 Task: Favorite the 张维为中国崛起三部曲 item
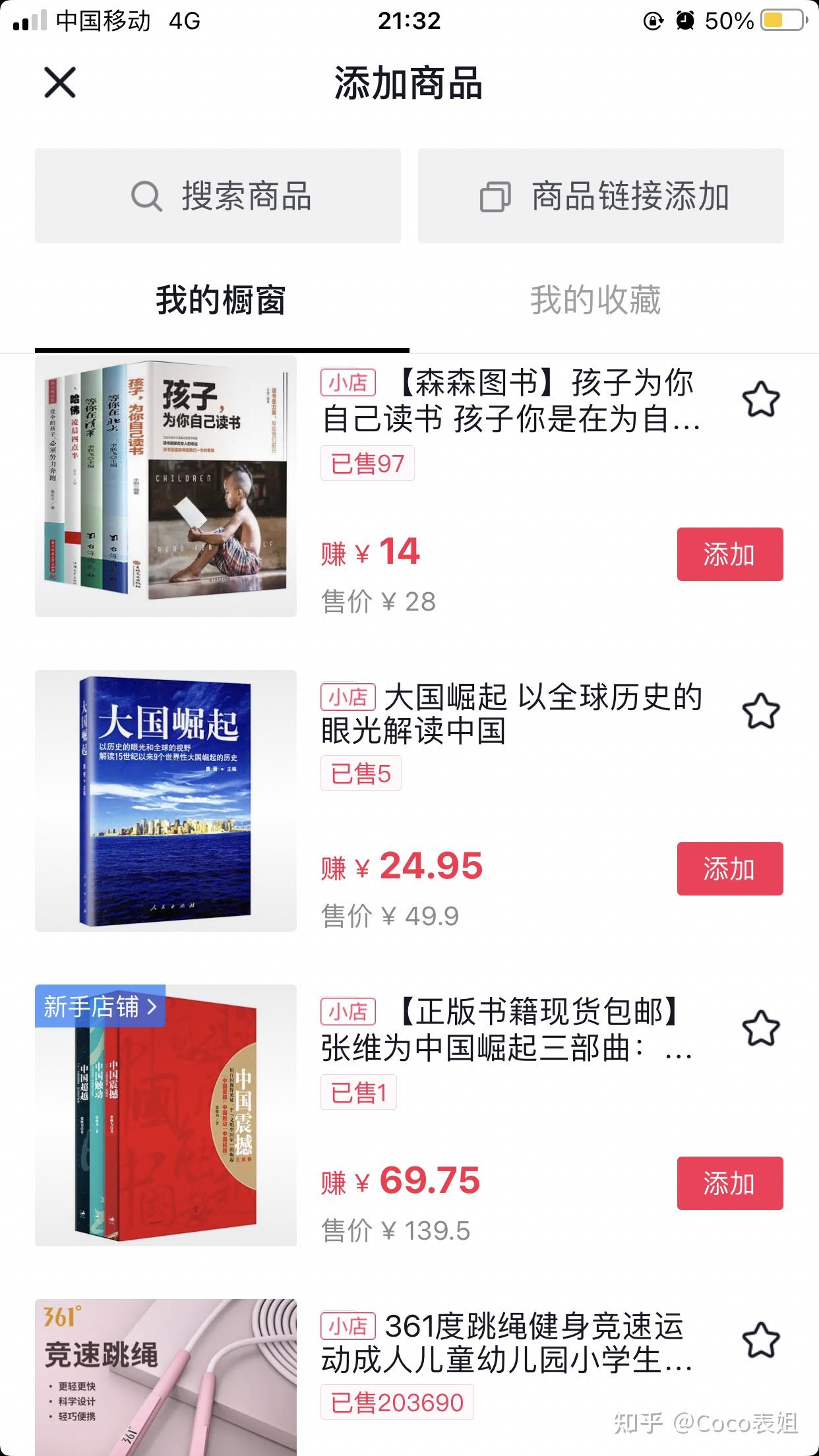pyautogui.click(x=760, y=1028)
